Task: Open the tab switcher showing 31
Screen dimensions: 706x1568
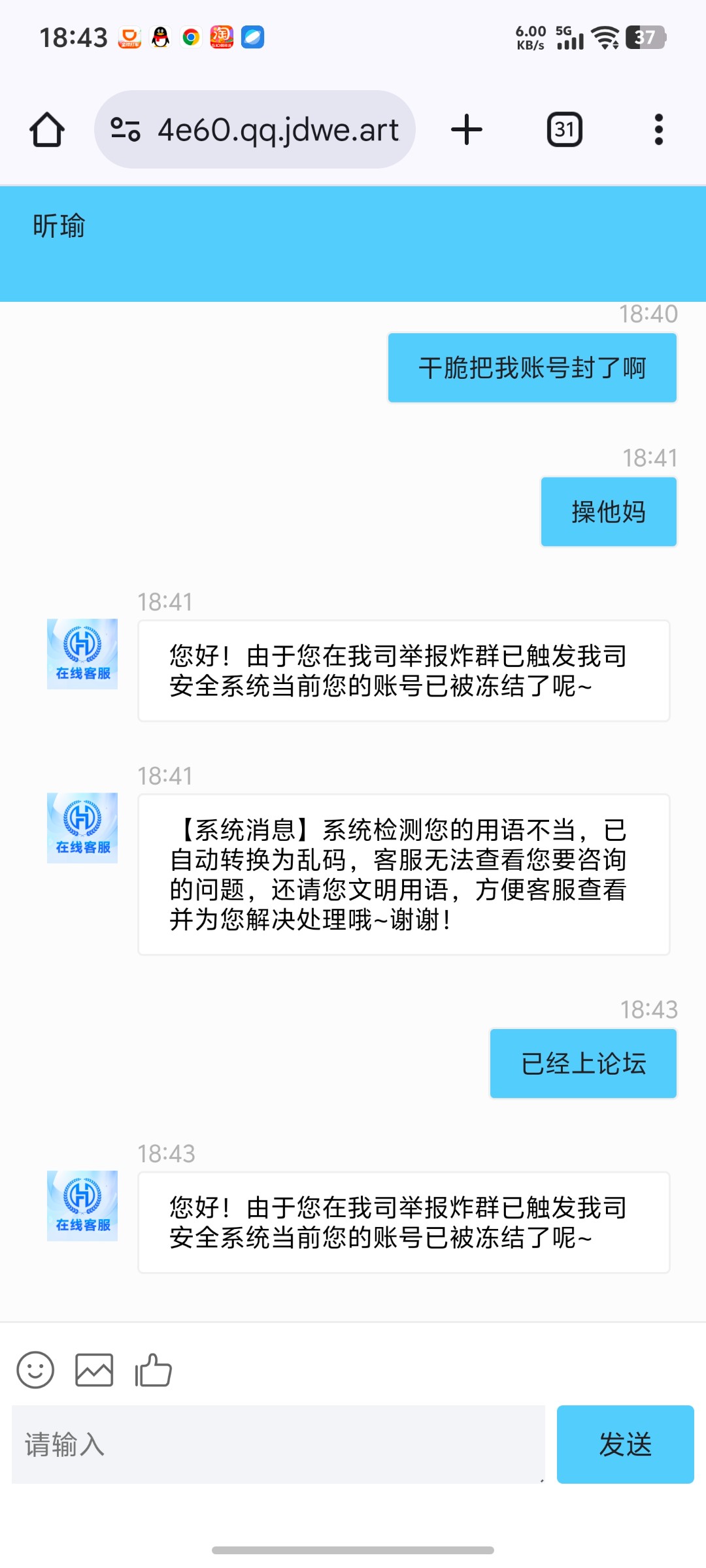Action: [565, 129]
